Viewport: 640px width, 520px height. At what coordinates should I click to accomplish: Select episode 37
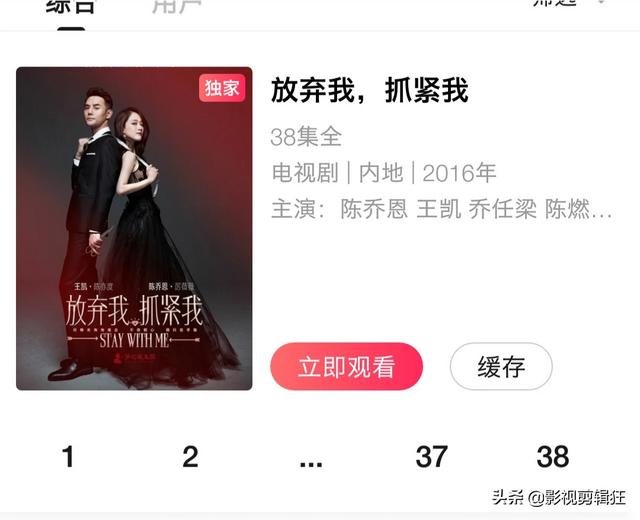pos(432,457)
